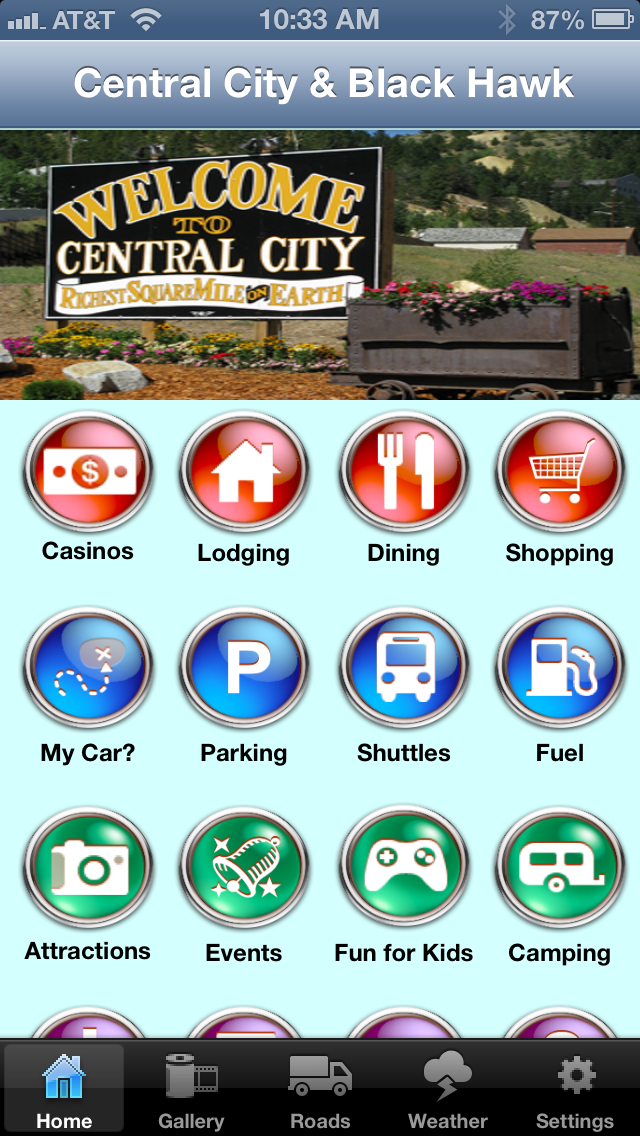
Task: View upcoming Events
Action: tap(244, 870)
